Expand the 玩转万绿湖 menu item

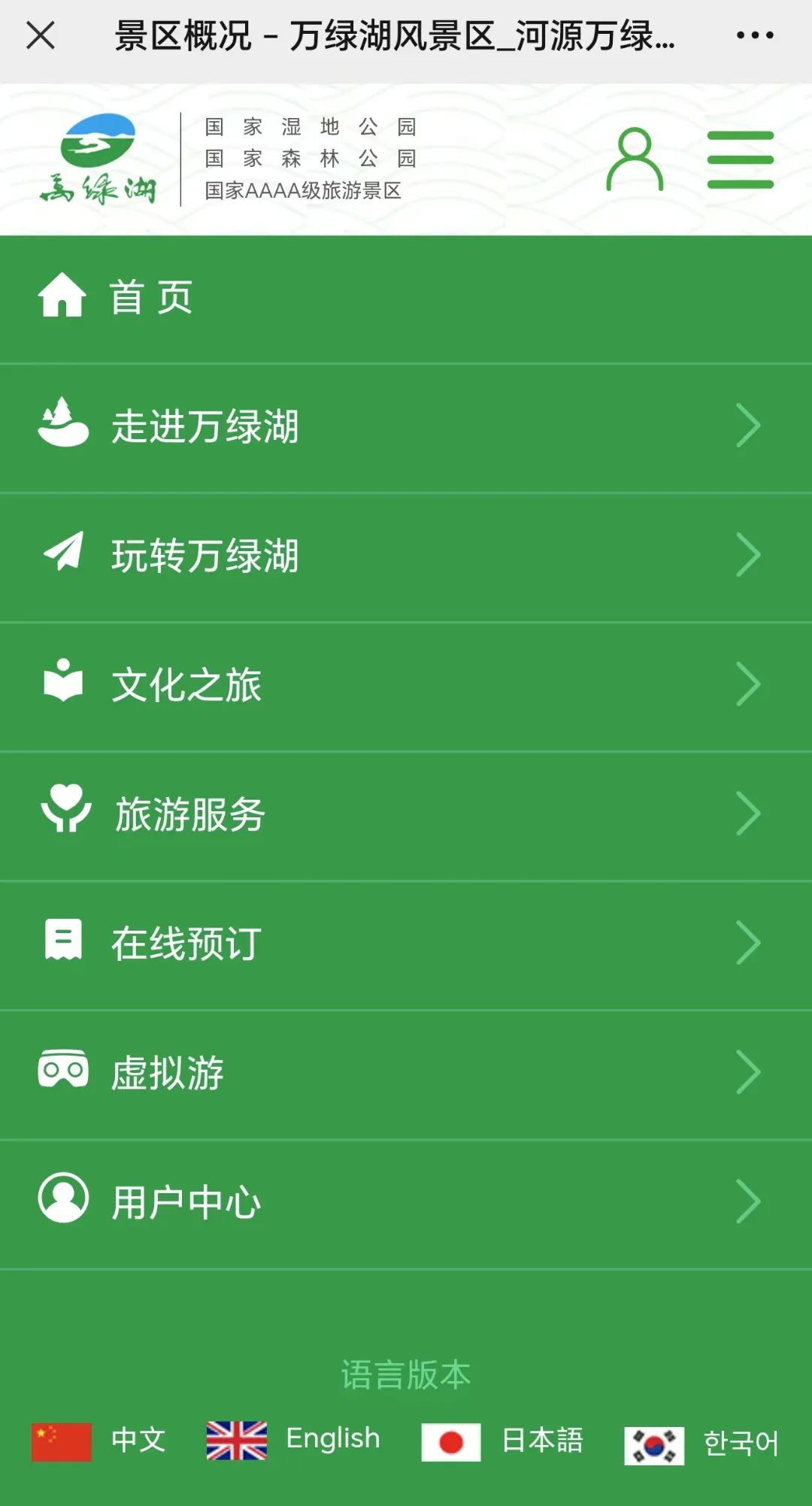(406, 557)
